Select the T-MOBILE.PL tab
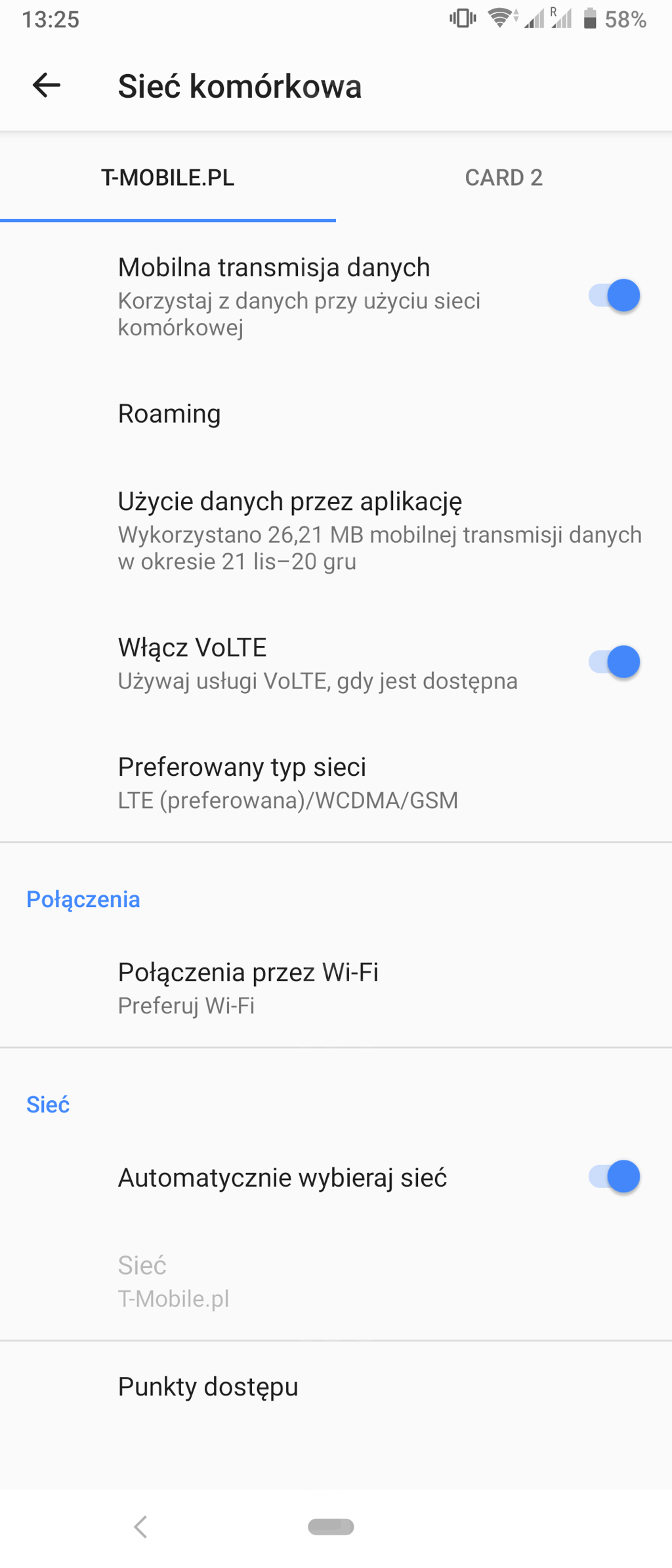Screen dimensions: 672x1568 pyautogui.click(x=168, y=178)
